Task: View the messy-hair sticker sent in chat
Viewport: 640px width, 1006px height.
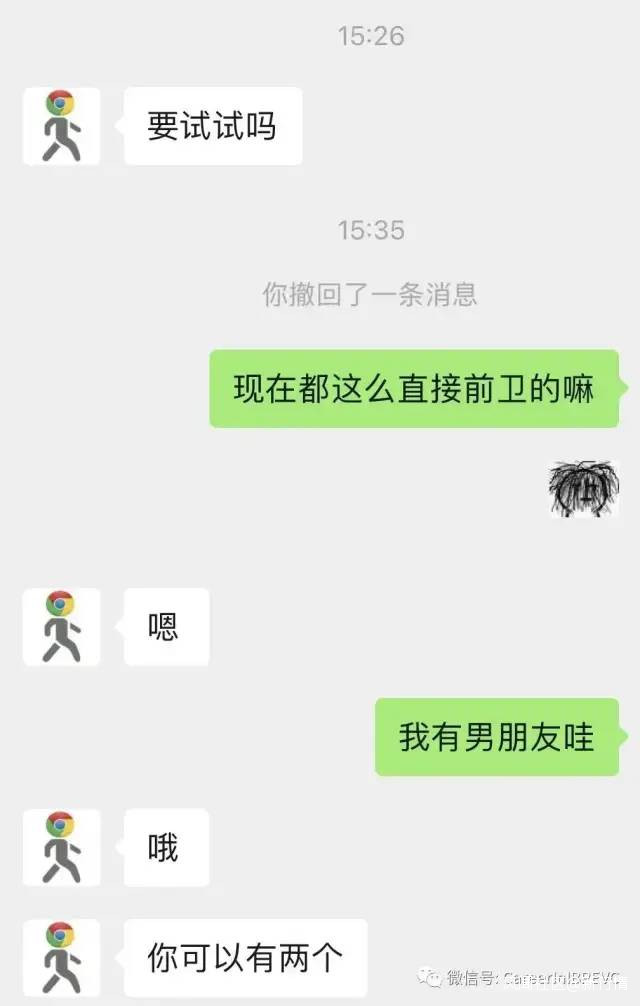Action: (584, 488)
